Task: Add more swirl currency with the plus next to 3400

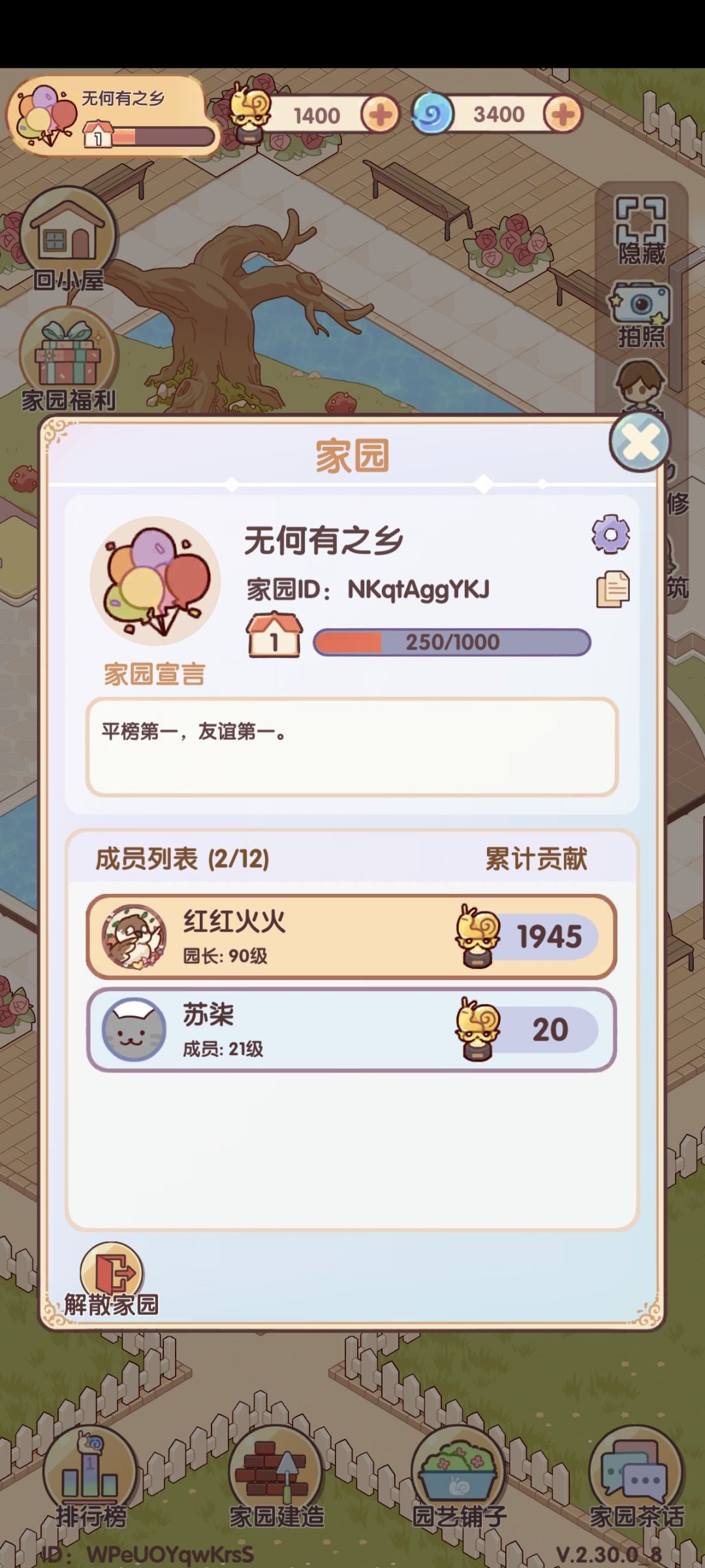Action: click(x=562, y=114)
